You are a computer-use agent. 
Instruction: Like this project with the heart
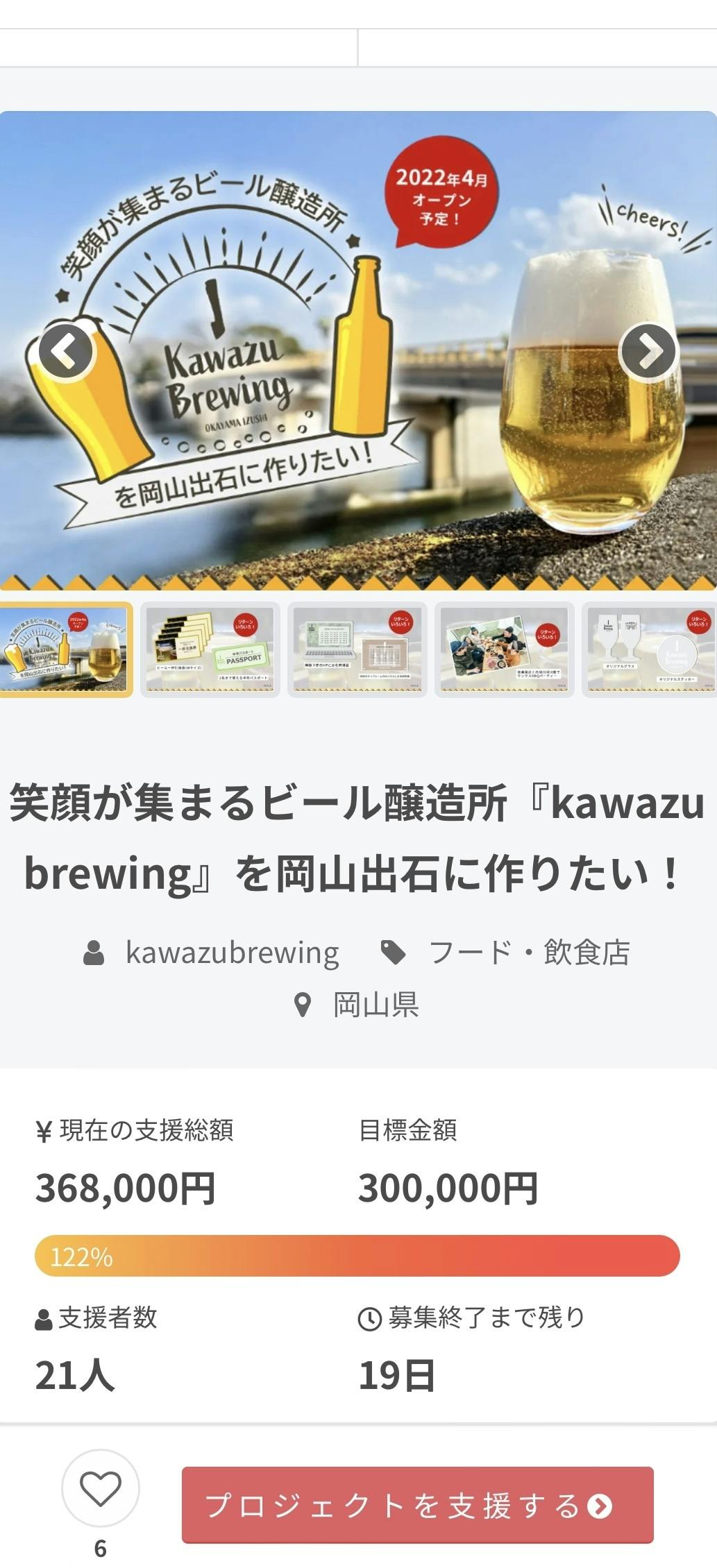(101, 1488)
